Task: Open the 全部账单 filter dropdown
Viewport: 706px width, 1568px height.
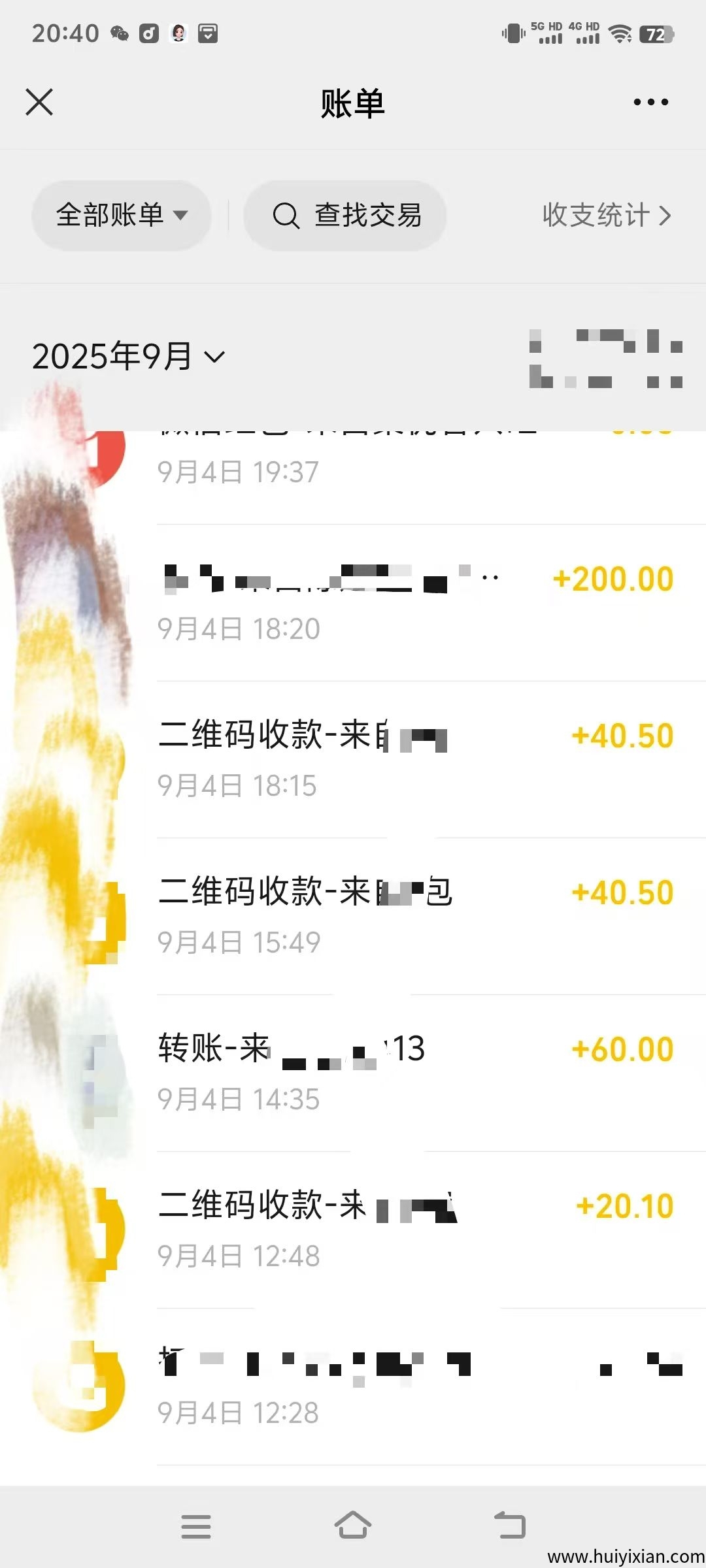Action: pyautogui.click(x=122, y=215)
